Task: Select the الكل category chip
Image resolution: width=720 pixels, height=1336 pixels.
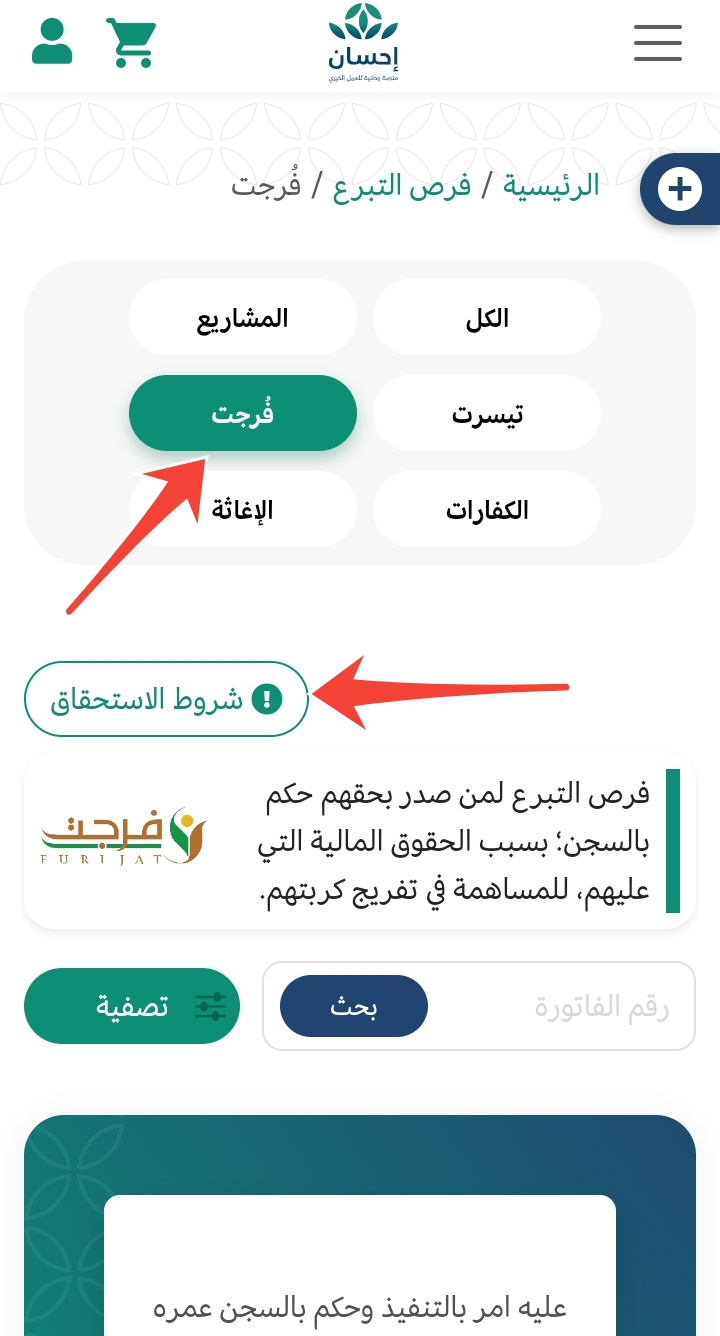Action: tap(487, 318)
